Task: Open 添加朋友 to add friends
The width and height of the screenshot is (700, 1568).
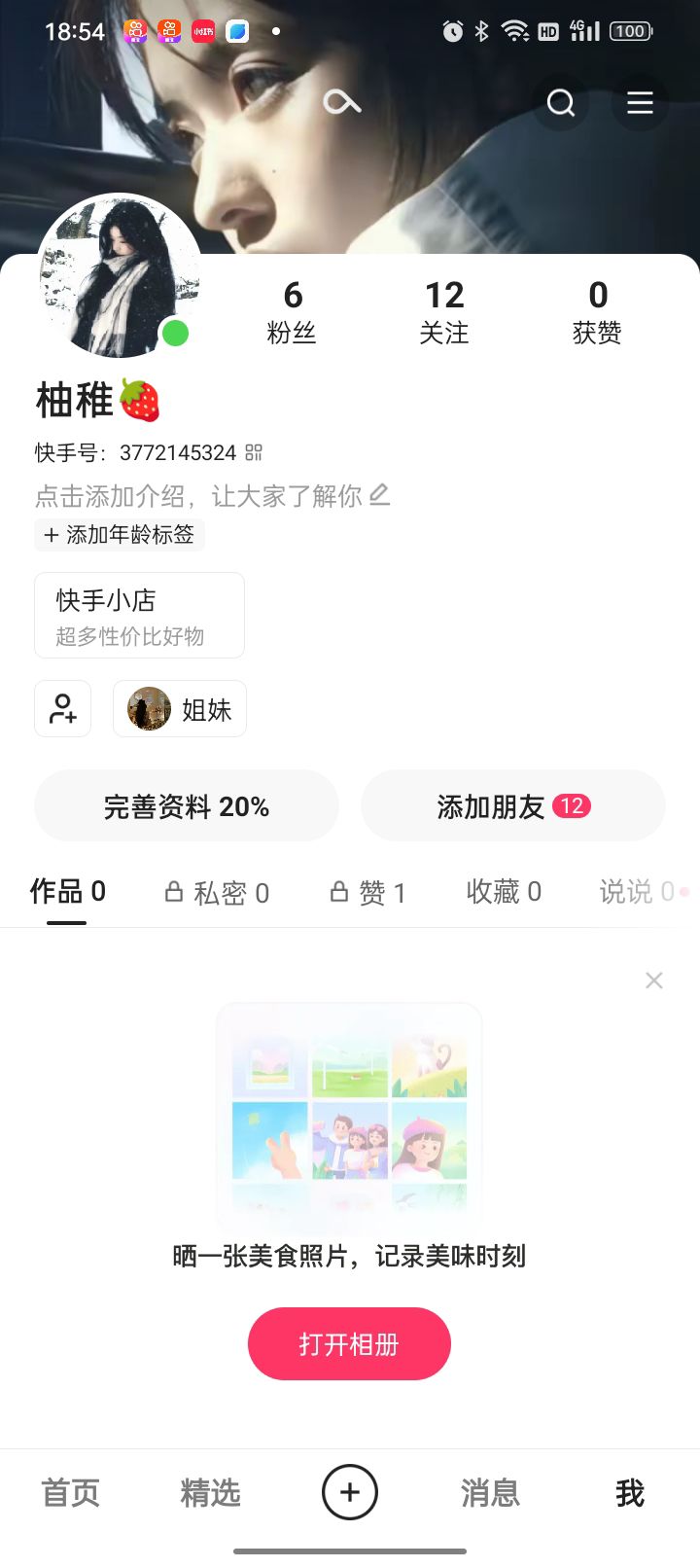Action: pyautogui.click(x=512, y=806)
